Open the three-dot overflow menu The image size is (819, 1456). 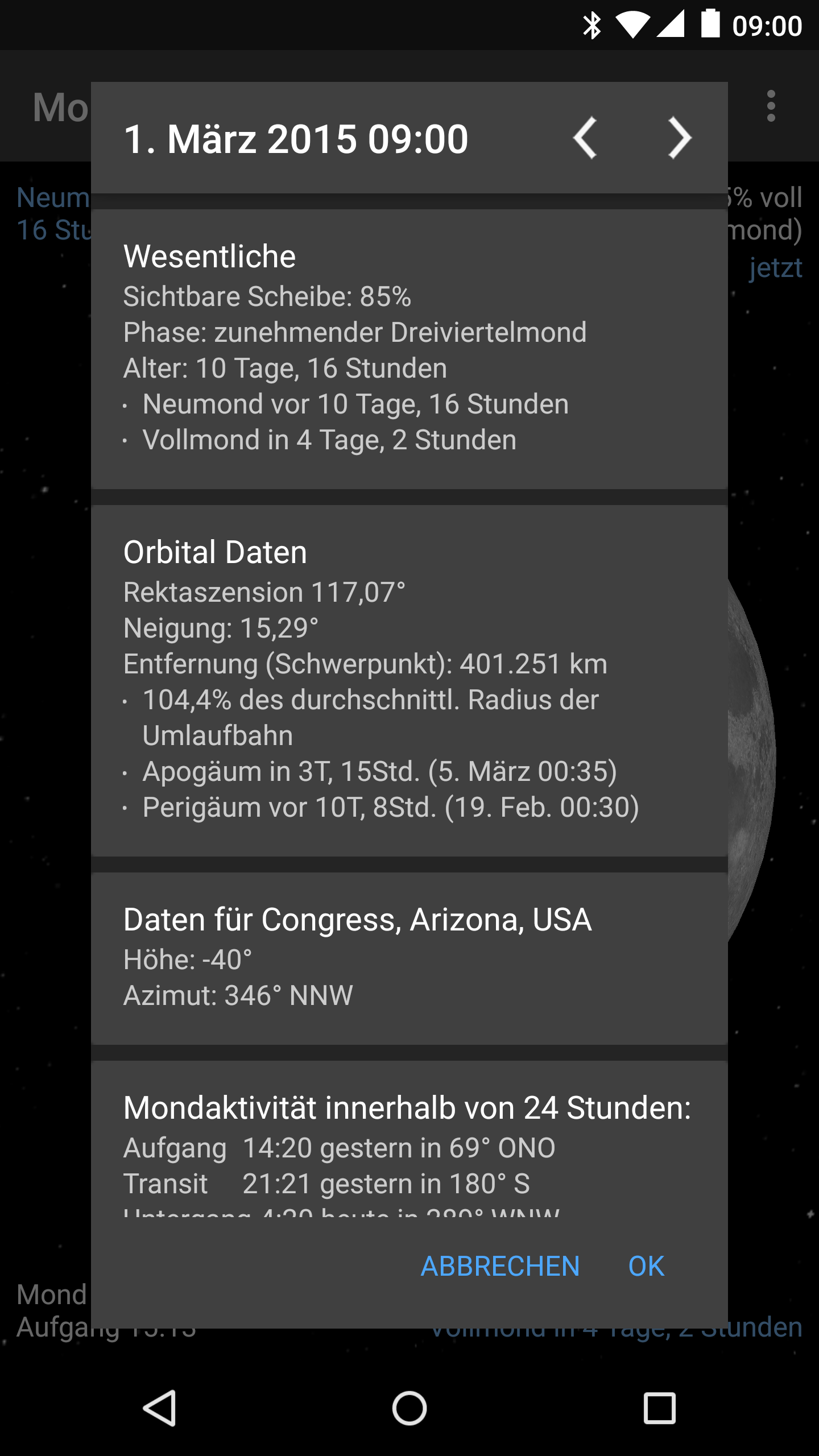[x=771, y=106]
